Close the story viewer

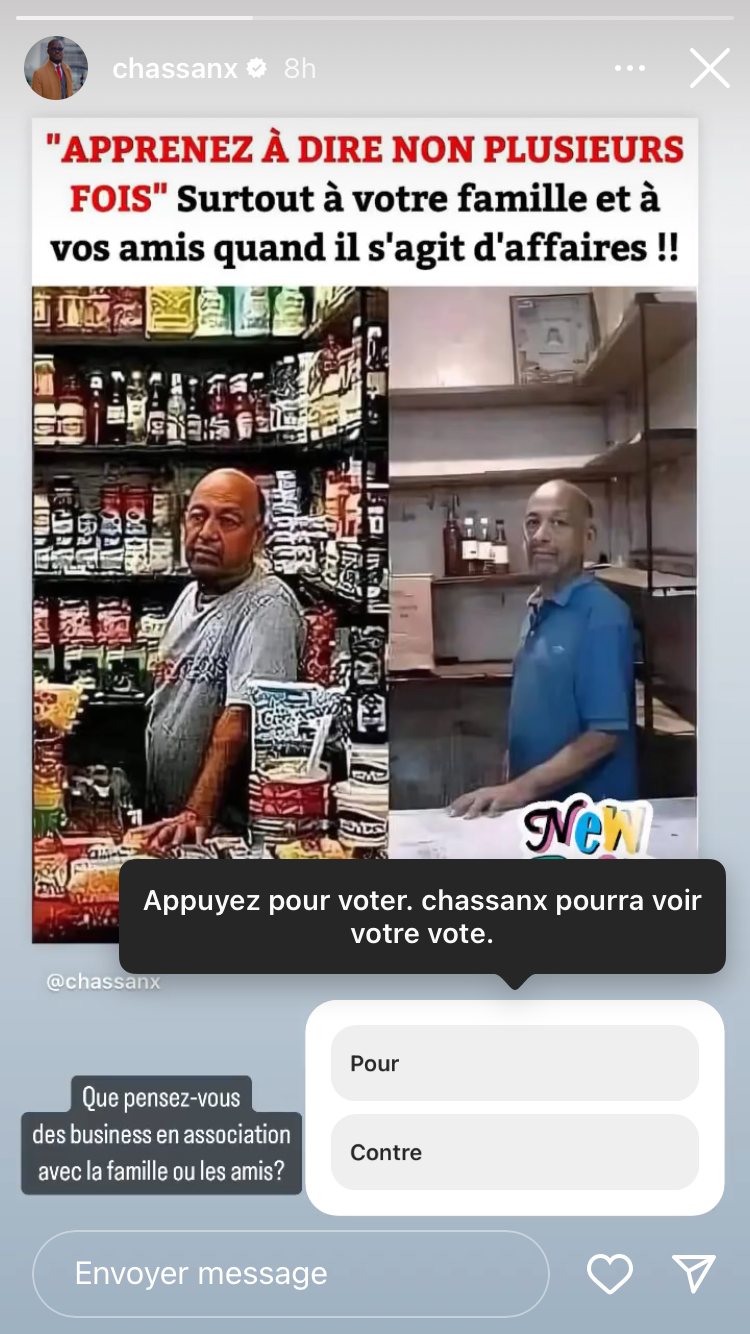709,68
